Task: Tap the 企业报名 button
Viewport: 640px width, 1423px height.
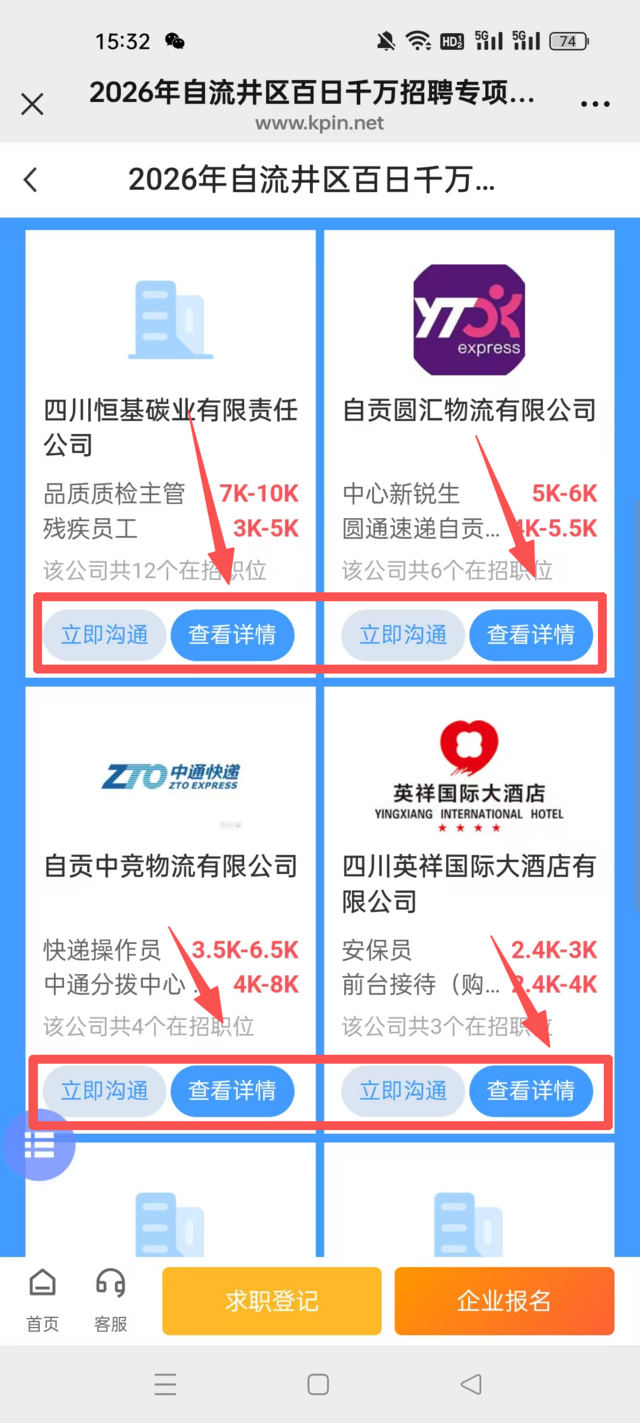Action: click(x=504, y=1301)
